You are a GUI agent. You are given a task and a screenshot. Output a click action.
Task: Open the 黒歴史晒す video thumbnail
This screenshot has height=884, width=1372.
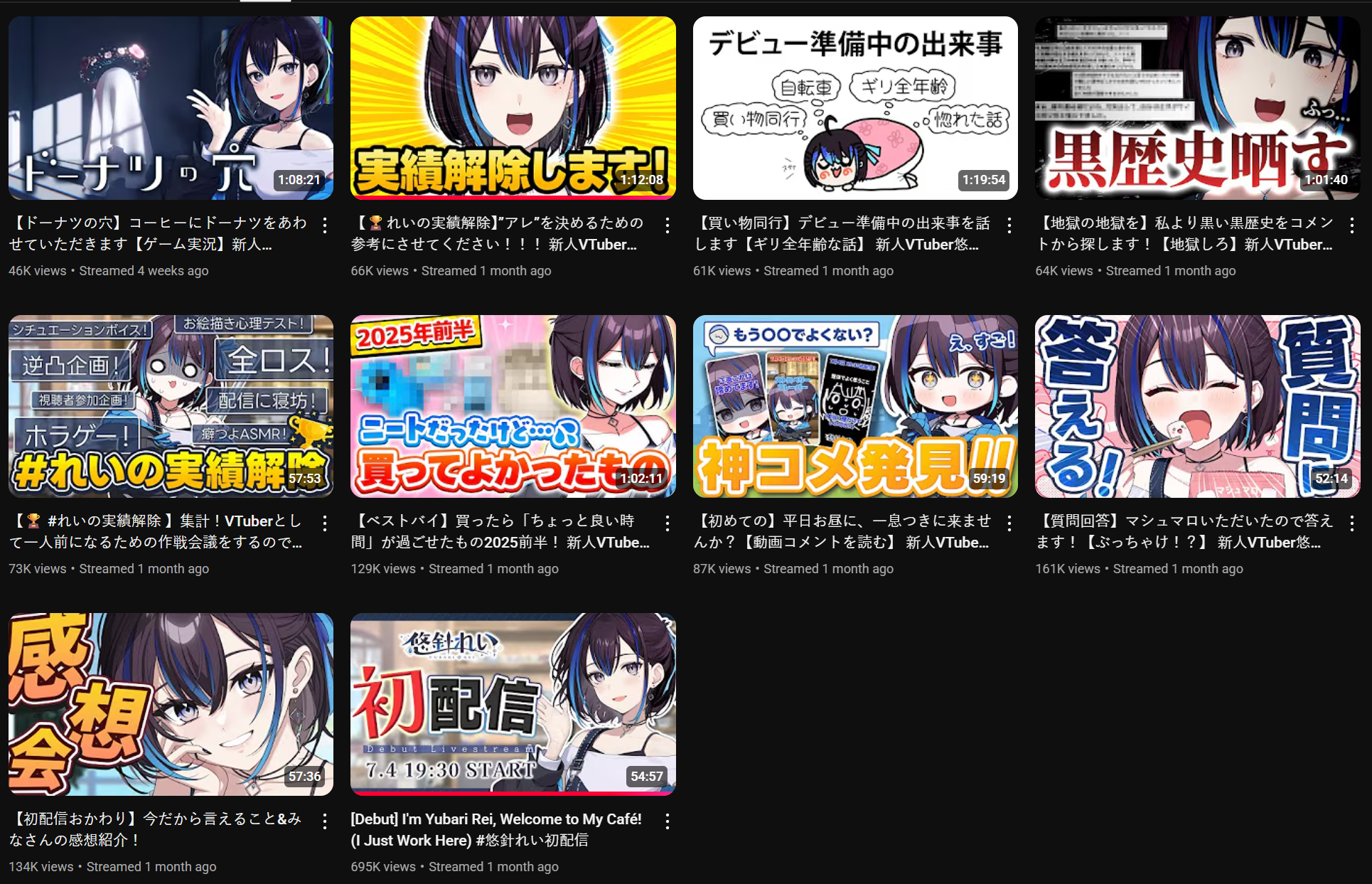pos(1197,108)
